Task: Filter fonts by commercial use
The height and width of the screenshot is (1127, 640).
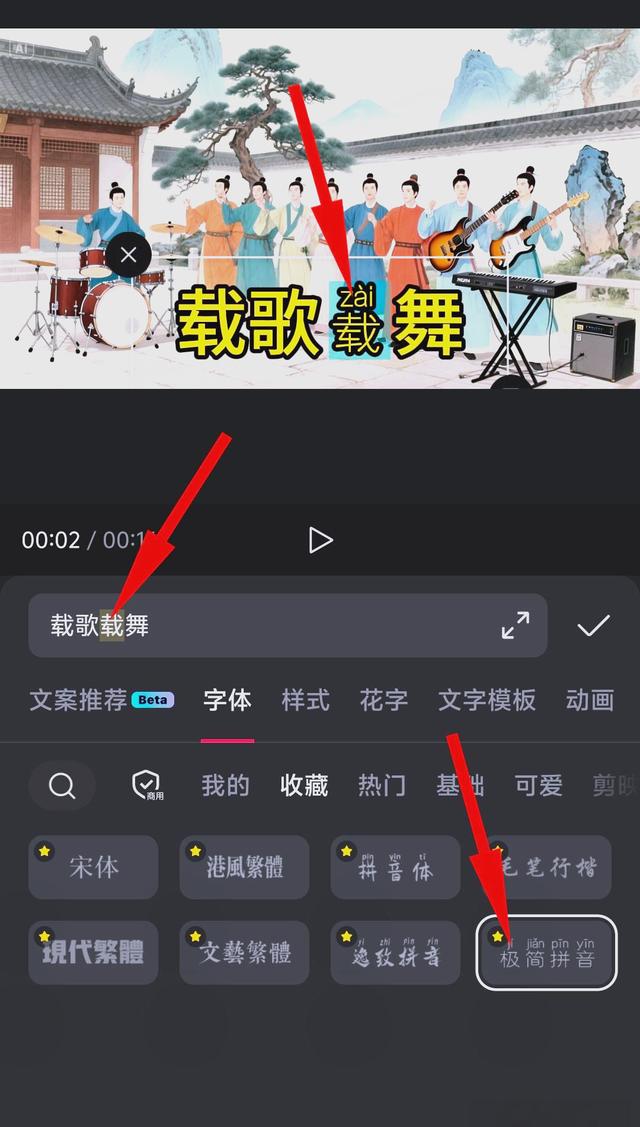Action: [x=147, y=786]
